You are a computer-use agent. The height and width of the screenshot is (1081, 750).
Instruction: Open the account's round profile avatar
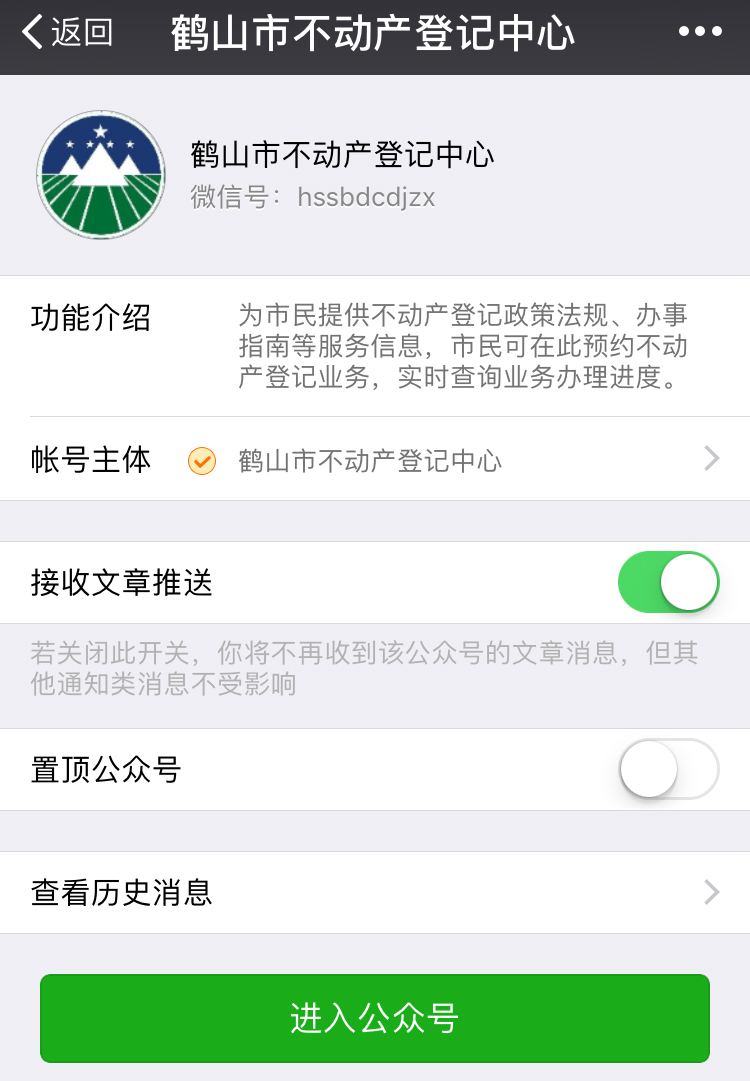coord(101,175)
